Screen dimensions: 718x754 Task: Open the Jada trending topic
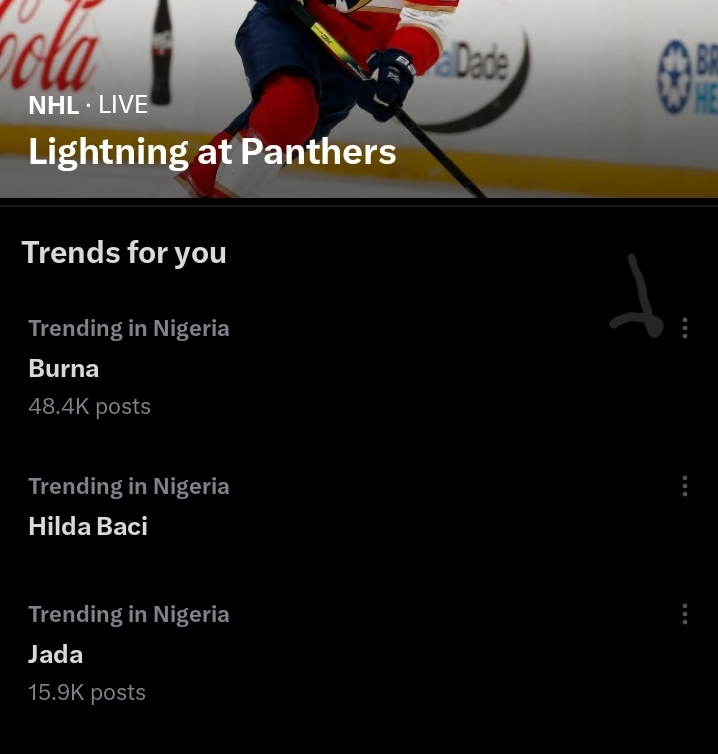tap(56, 654)
